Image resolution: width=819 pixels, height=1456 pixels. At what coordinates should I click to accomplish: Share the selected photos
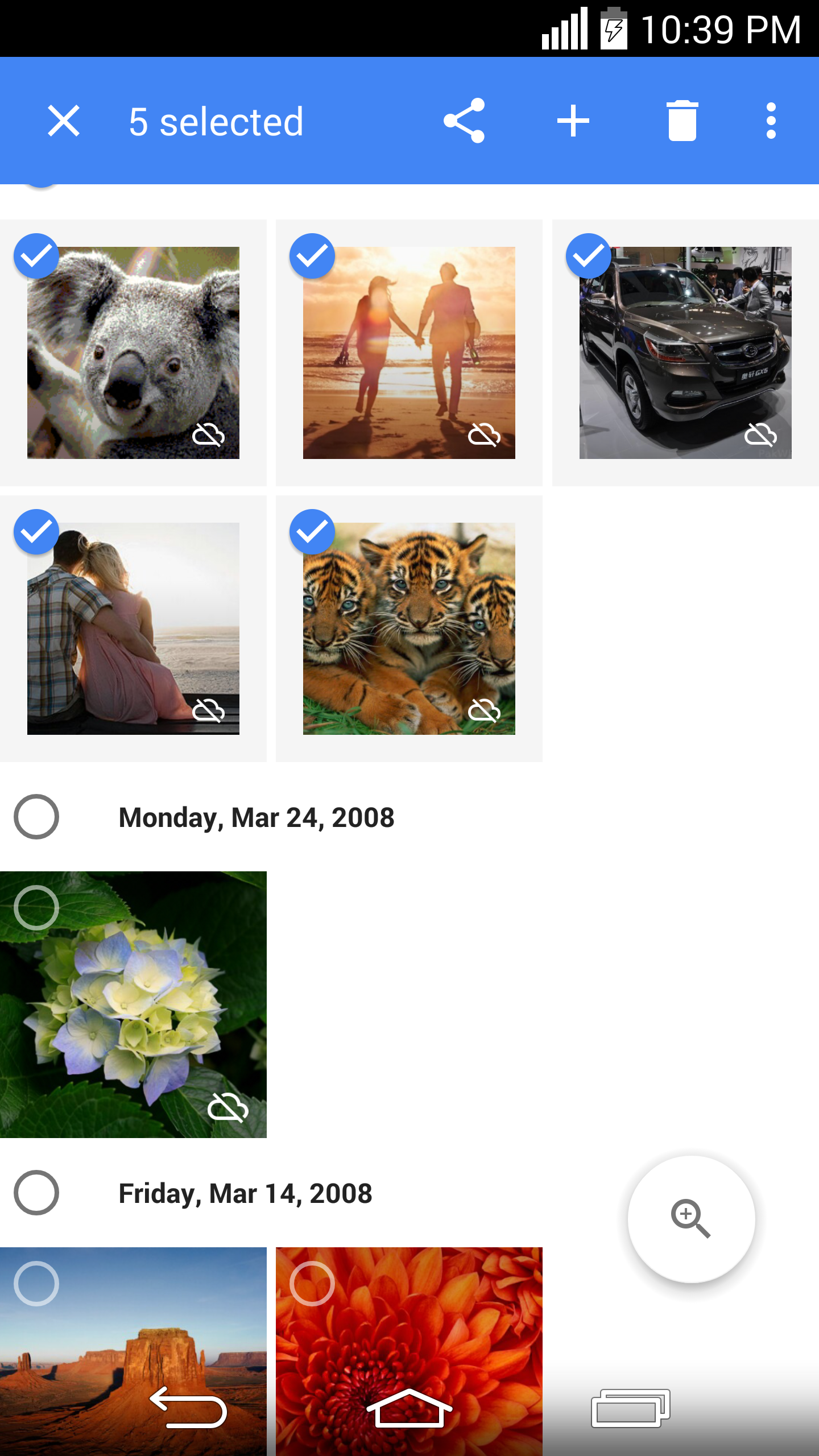click(x=464, y=121)
